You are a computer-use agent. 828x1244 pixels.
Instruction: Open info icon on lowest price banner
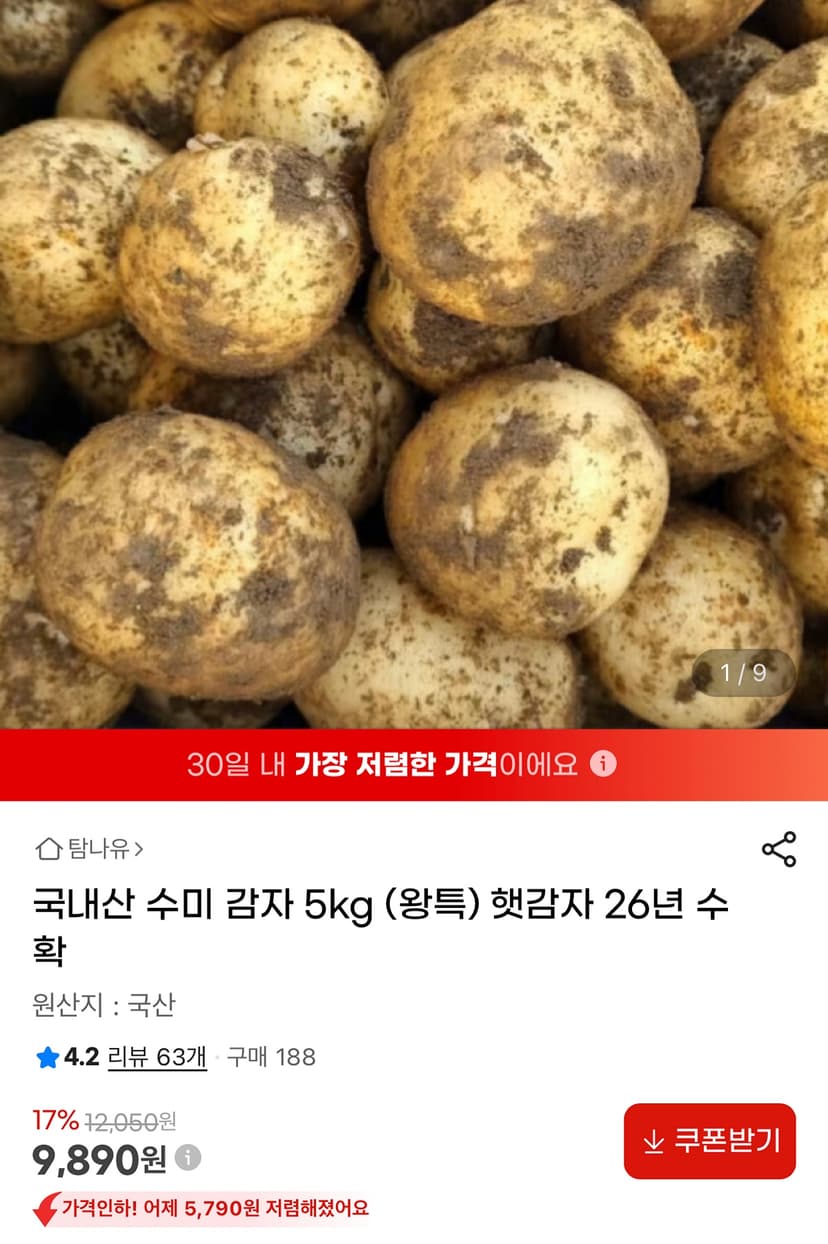tap(603, 764)
